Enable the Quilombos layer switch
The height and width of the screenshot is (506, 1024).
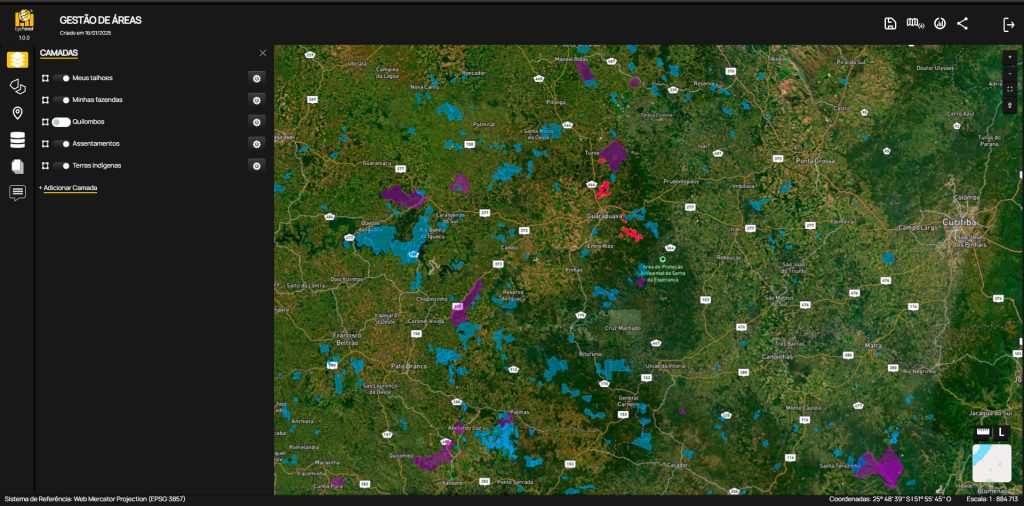(62, 122)
